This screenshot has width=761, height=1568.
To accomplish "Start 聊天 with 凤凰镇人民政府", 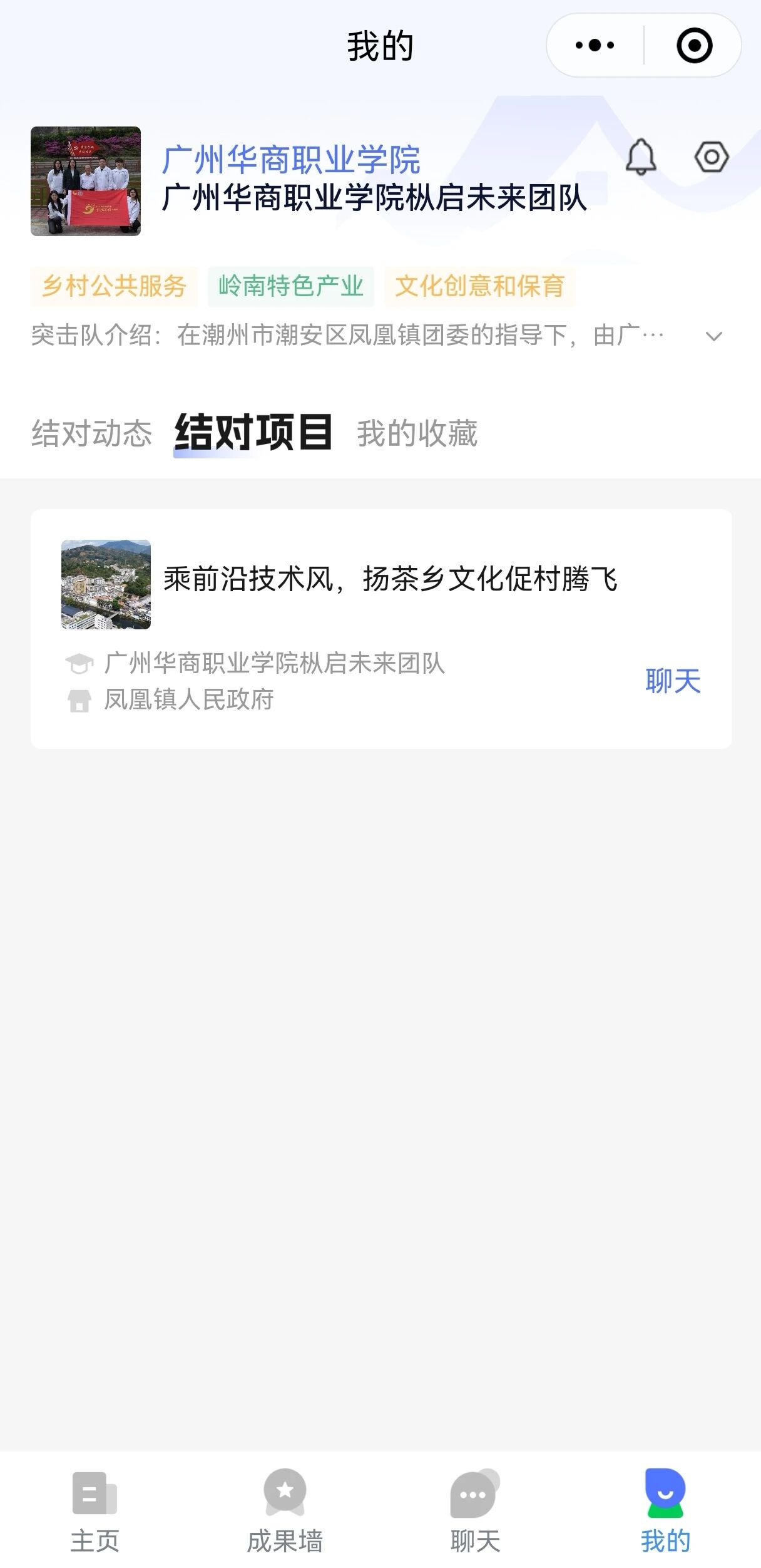I will click(x=673, y=681).
